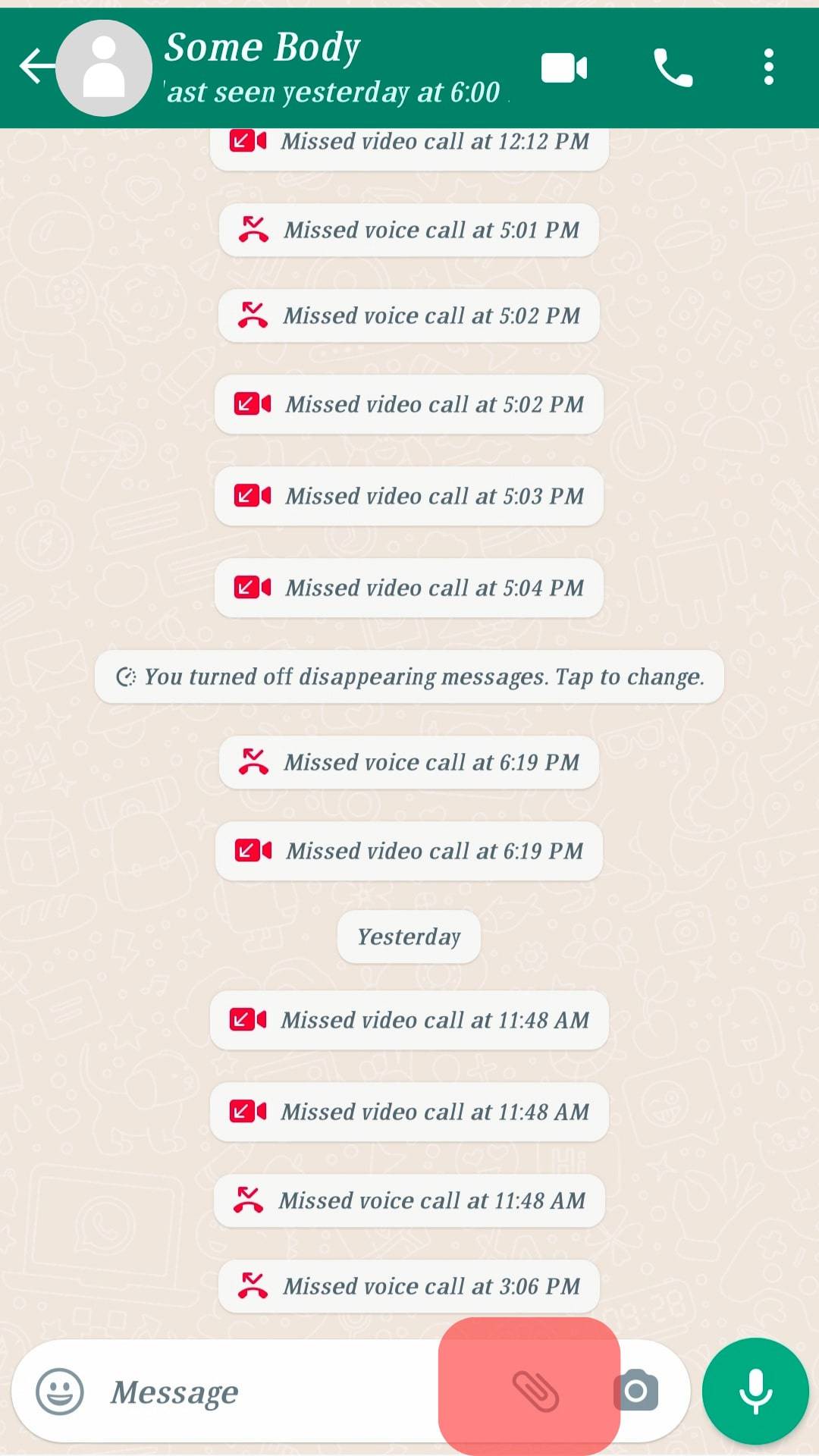The width and height of the screenshot is (819, 1456).
Task: Open the attachment paperclip menu
Action: pyautogui.click(x=535, y=1390)
